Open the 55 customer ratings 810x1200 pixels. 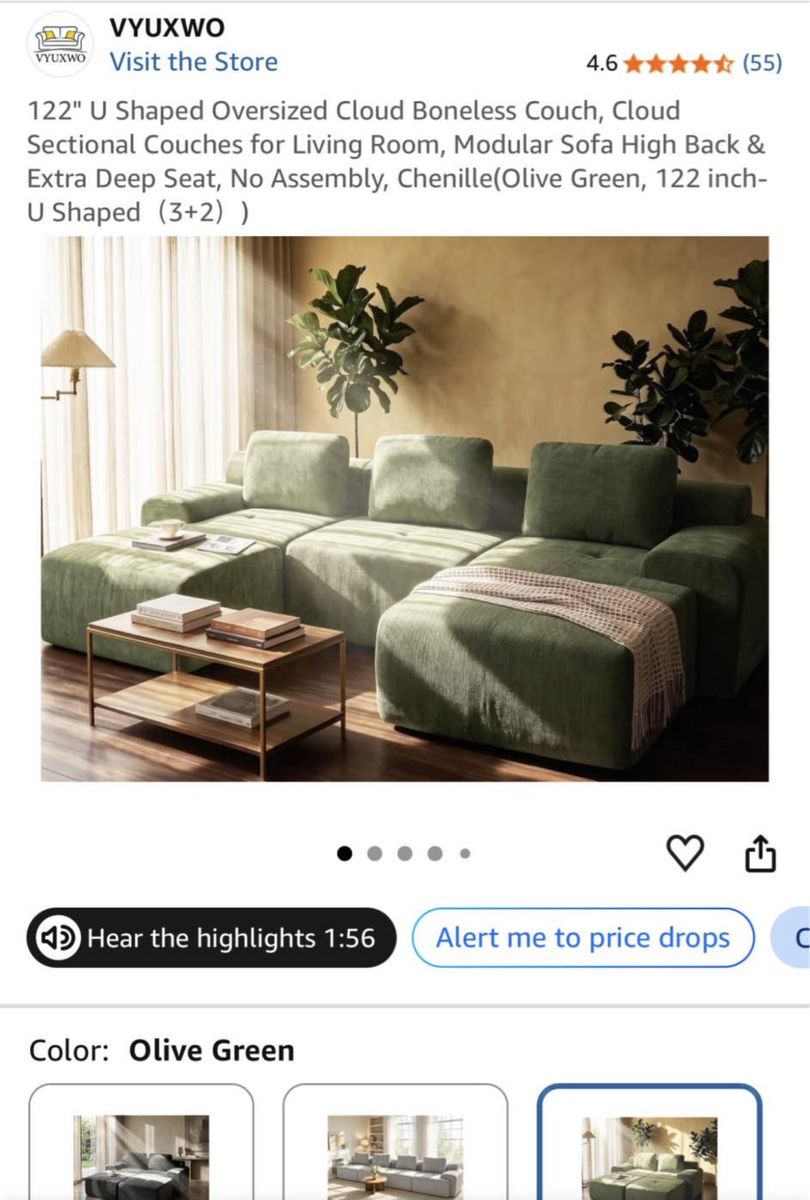(x=762, y=63)
